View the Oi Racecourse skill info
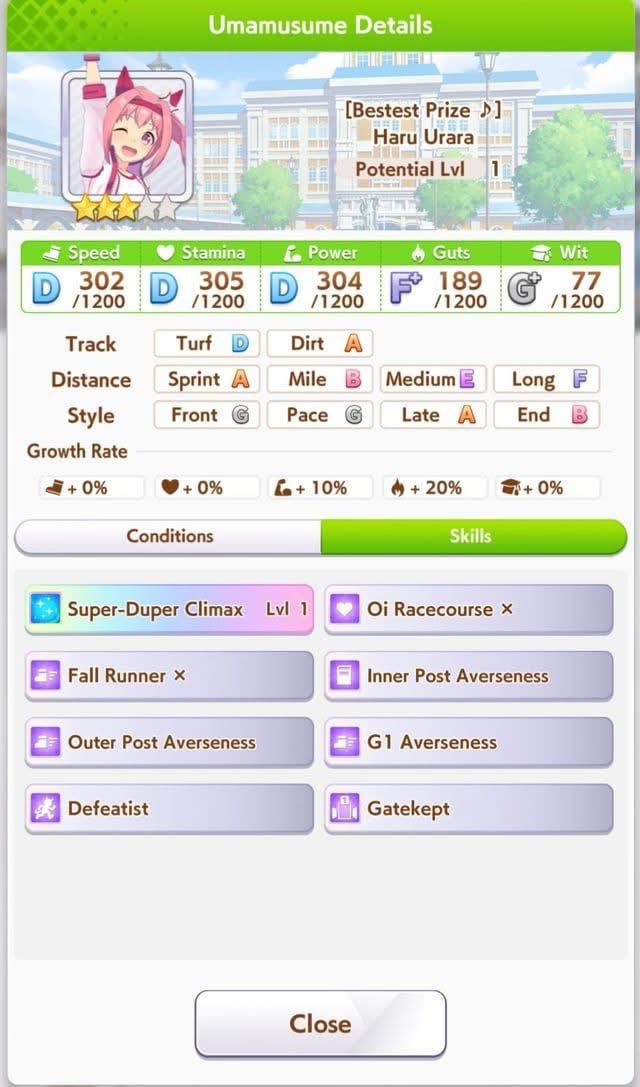Screen dimensions: 640x1087 [x=468, y=609]
